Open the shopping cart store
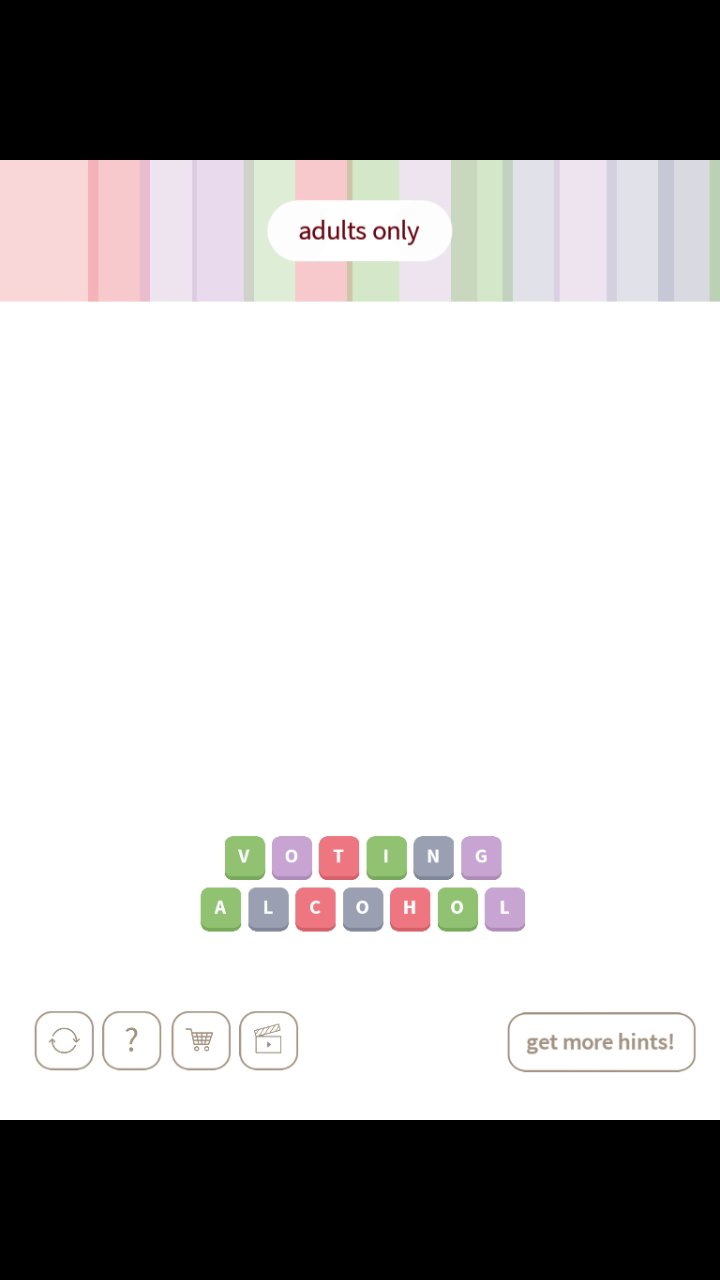Image resolution: width=720 pixels, height=1280 pixels. click(x=200, y=1041)
